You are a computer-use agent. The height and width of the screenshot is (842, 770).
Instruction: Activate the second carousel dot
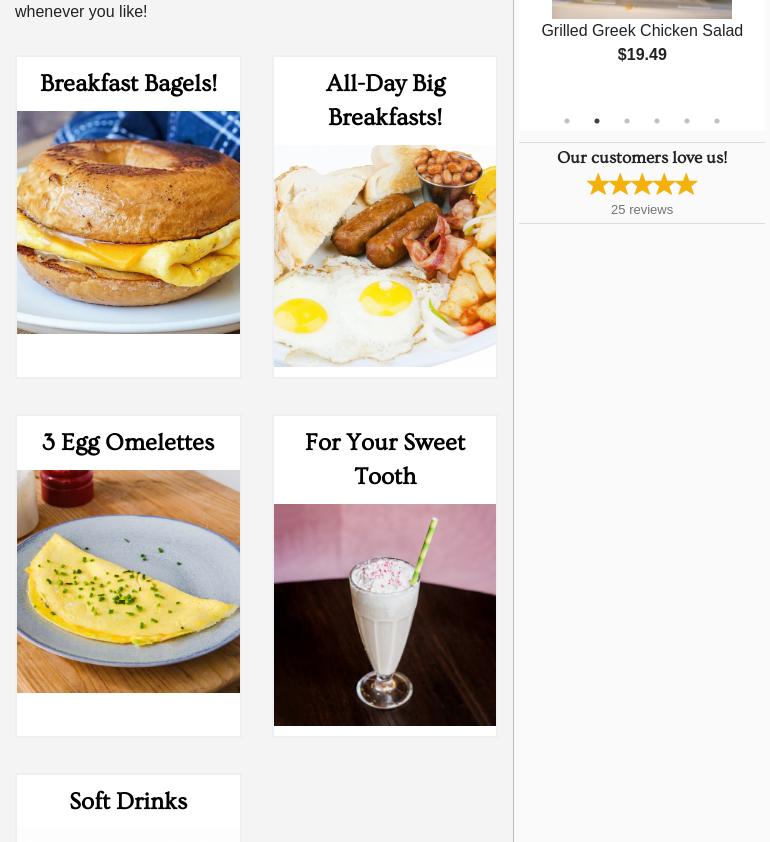[x=597, y=120]
